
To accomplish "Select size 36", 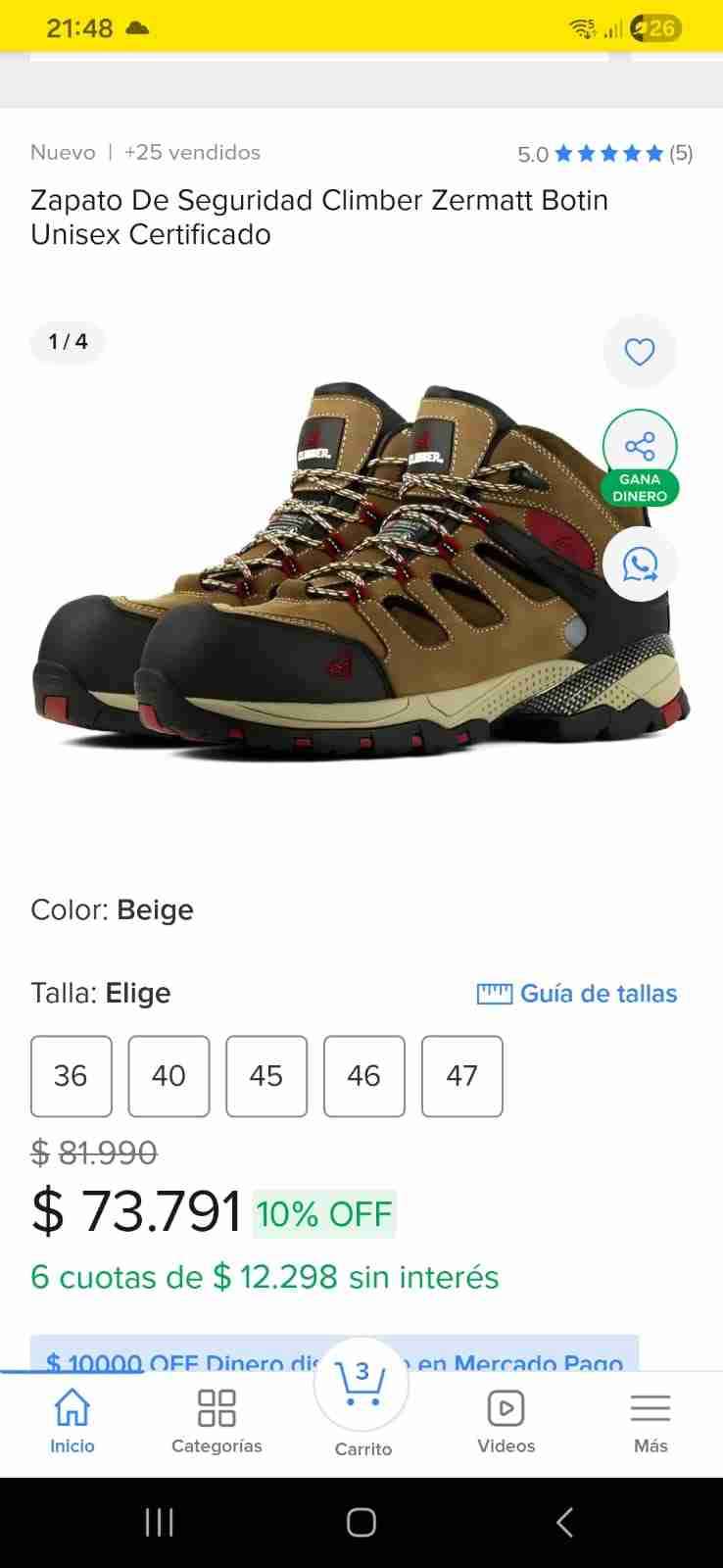I will click(x=72, y=1076).
